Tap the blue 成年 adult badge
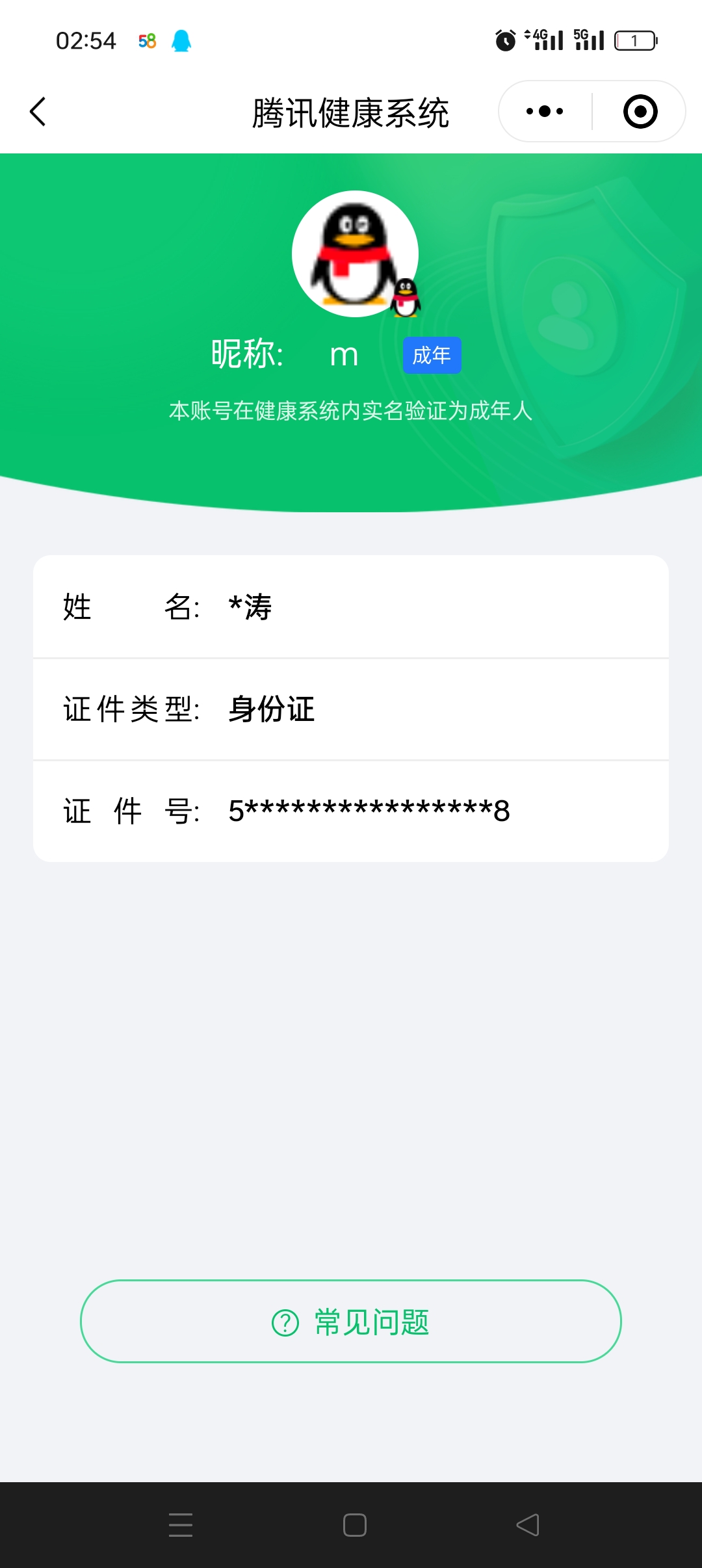Screen dimensions: 702x1568 pyautogui.click(x=432, y=355)
